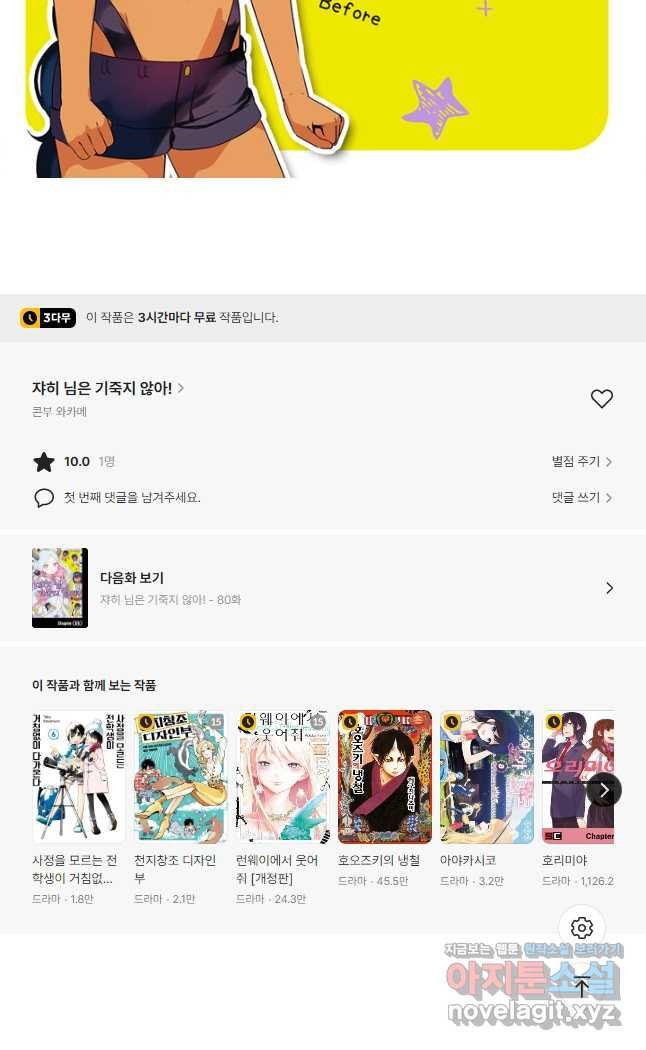Image resolution: width=646 pixels, height=1050 pixels.
Task: Open 사정을 모르는 전학생이 거침없이 다가온다 in the recommendations
Action: 79,777
